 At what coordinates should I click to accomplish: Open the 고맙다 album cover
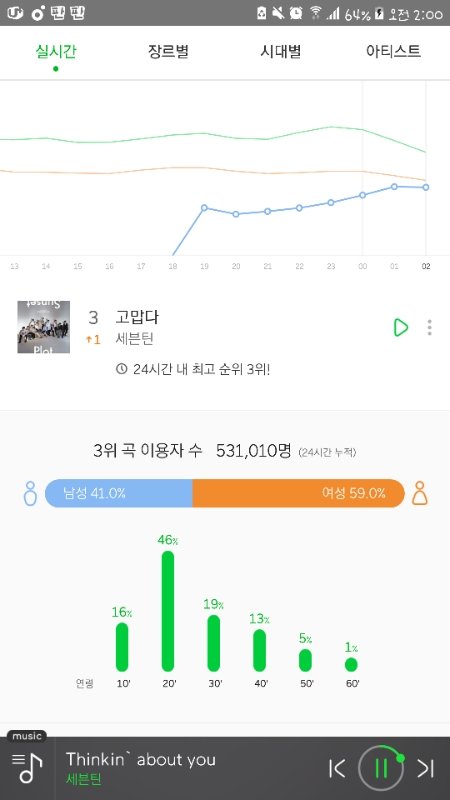44,327
